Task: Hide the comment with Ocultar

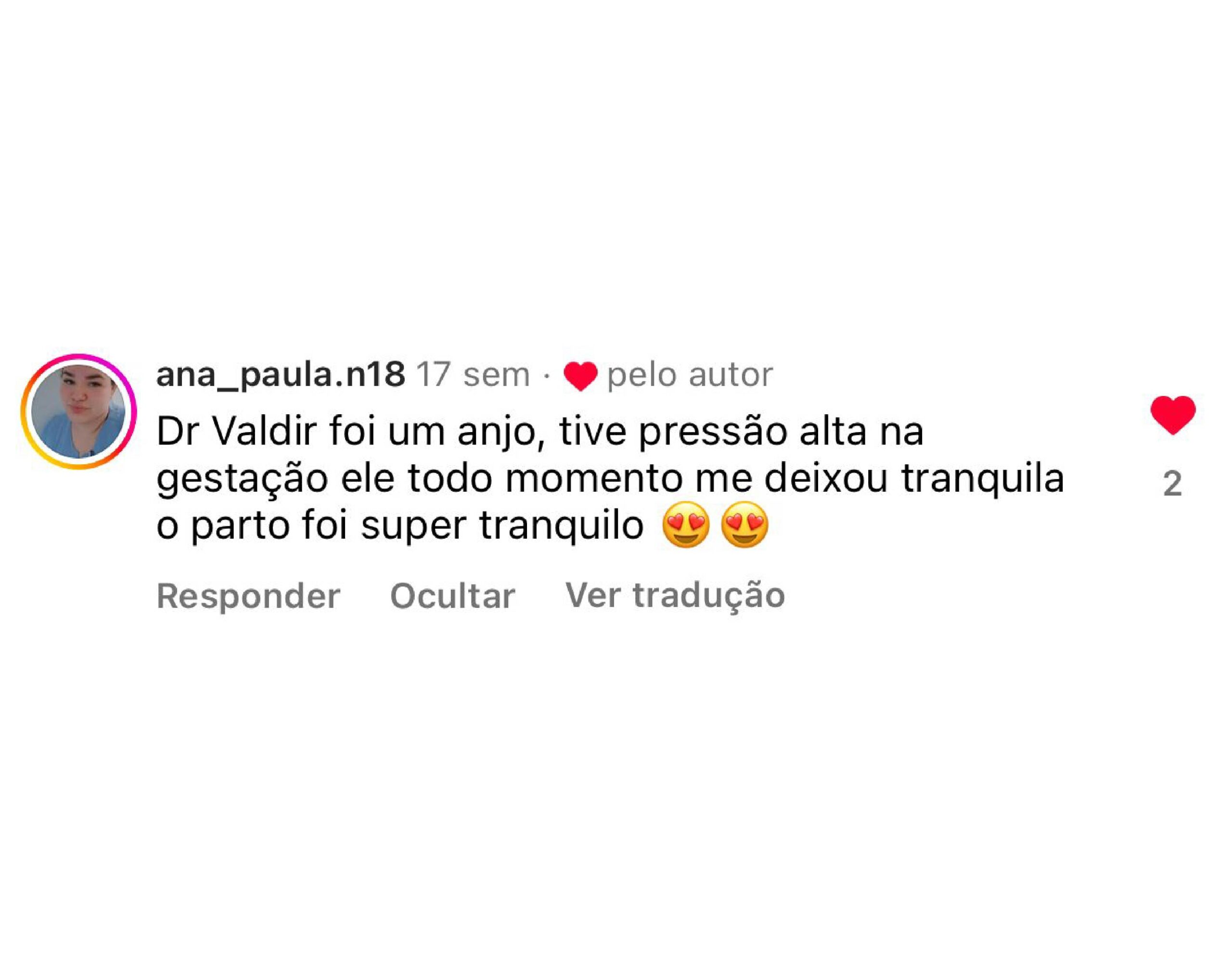Action: pos(452,597)
